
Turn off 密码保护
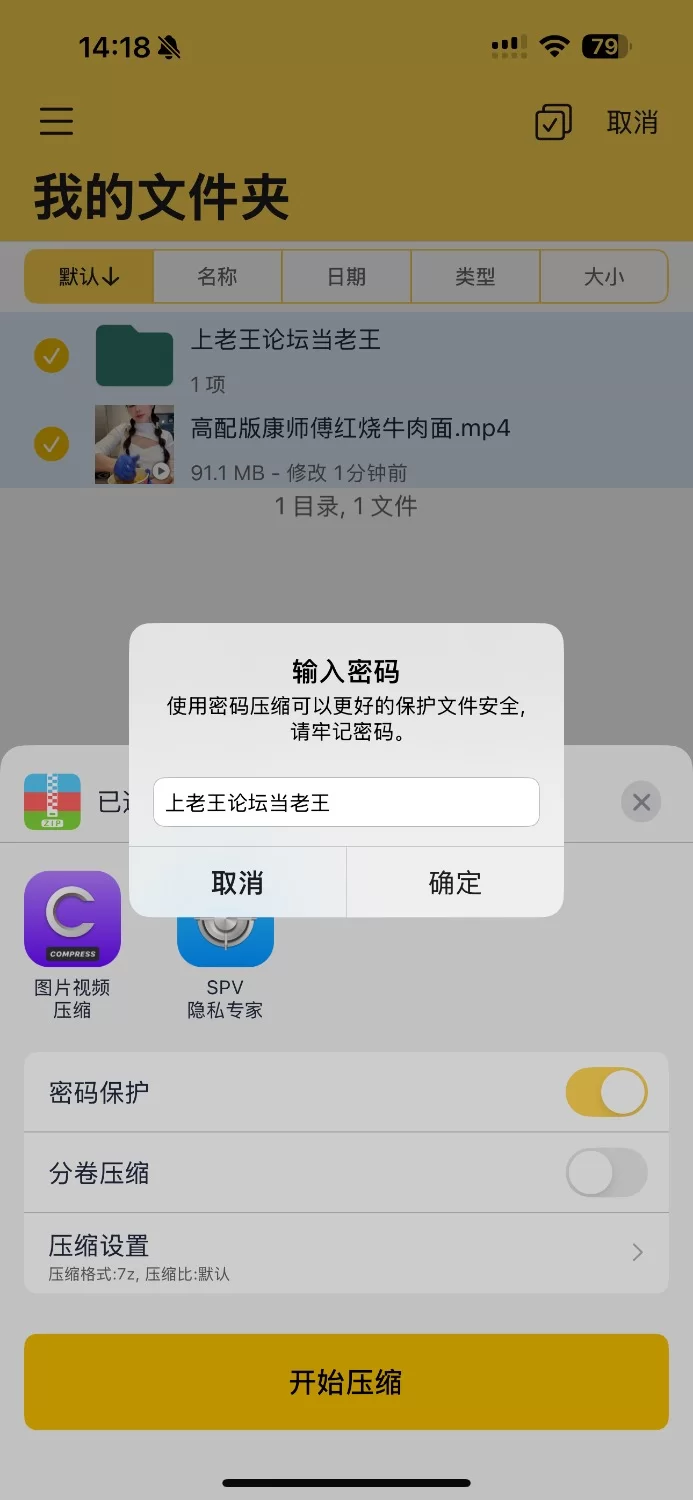click(606, 1092)
